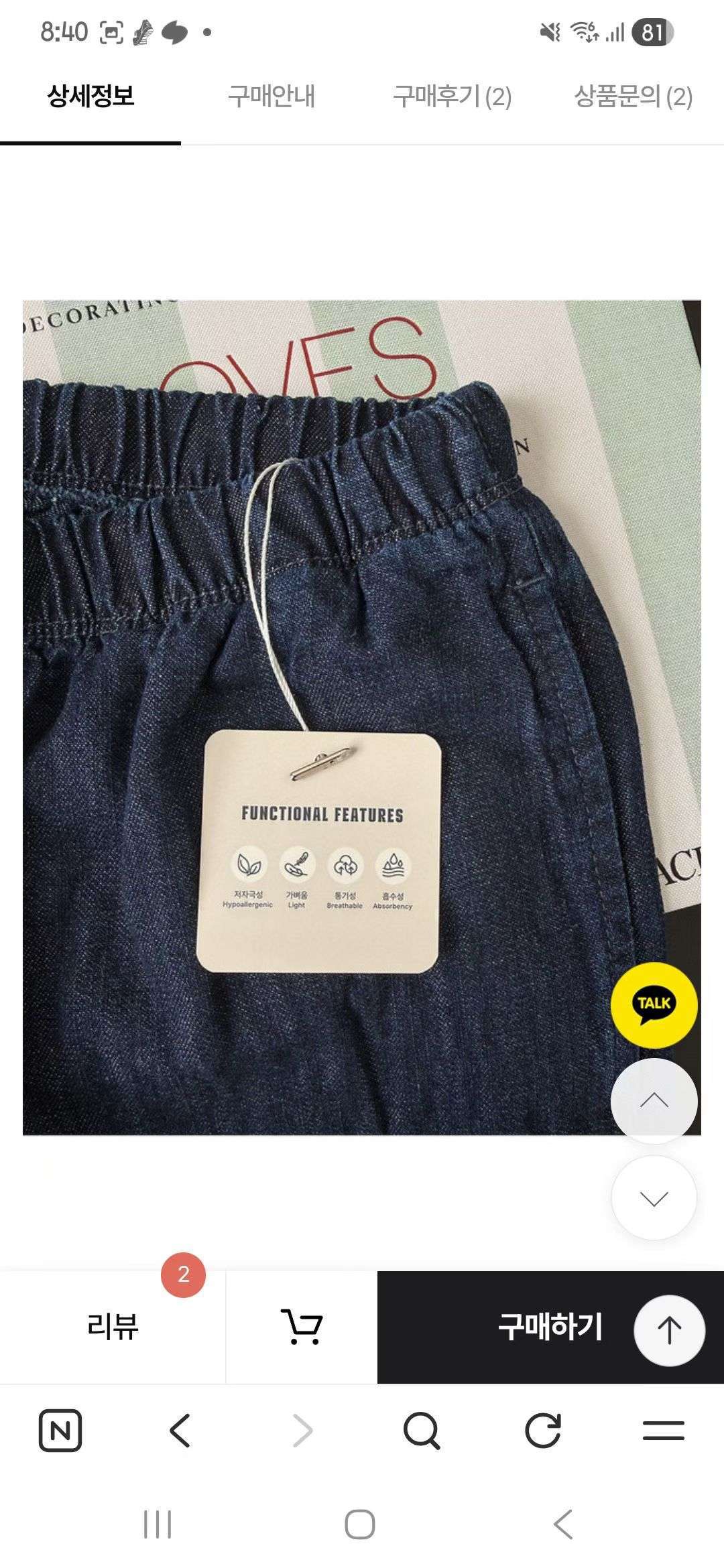Go to the phone home screen

[x=360, y=1524]
